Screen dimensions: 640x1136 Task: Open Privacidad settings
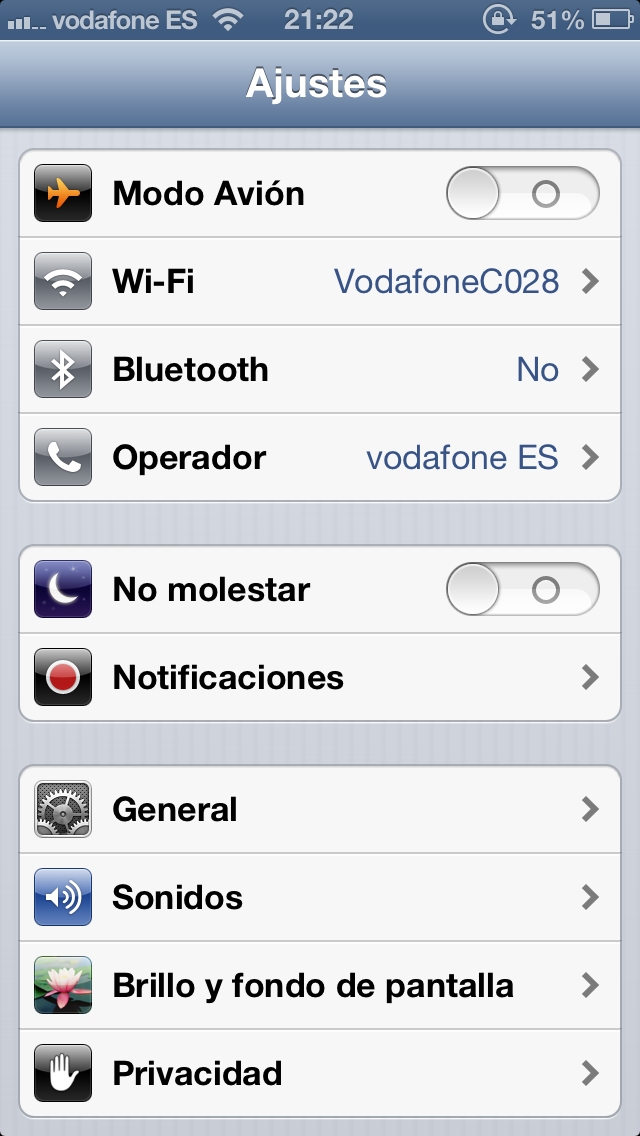(320, 1074)
